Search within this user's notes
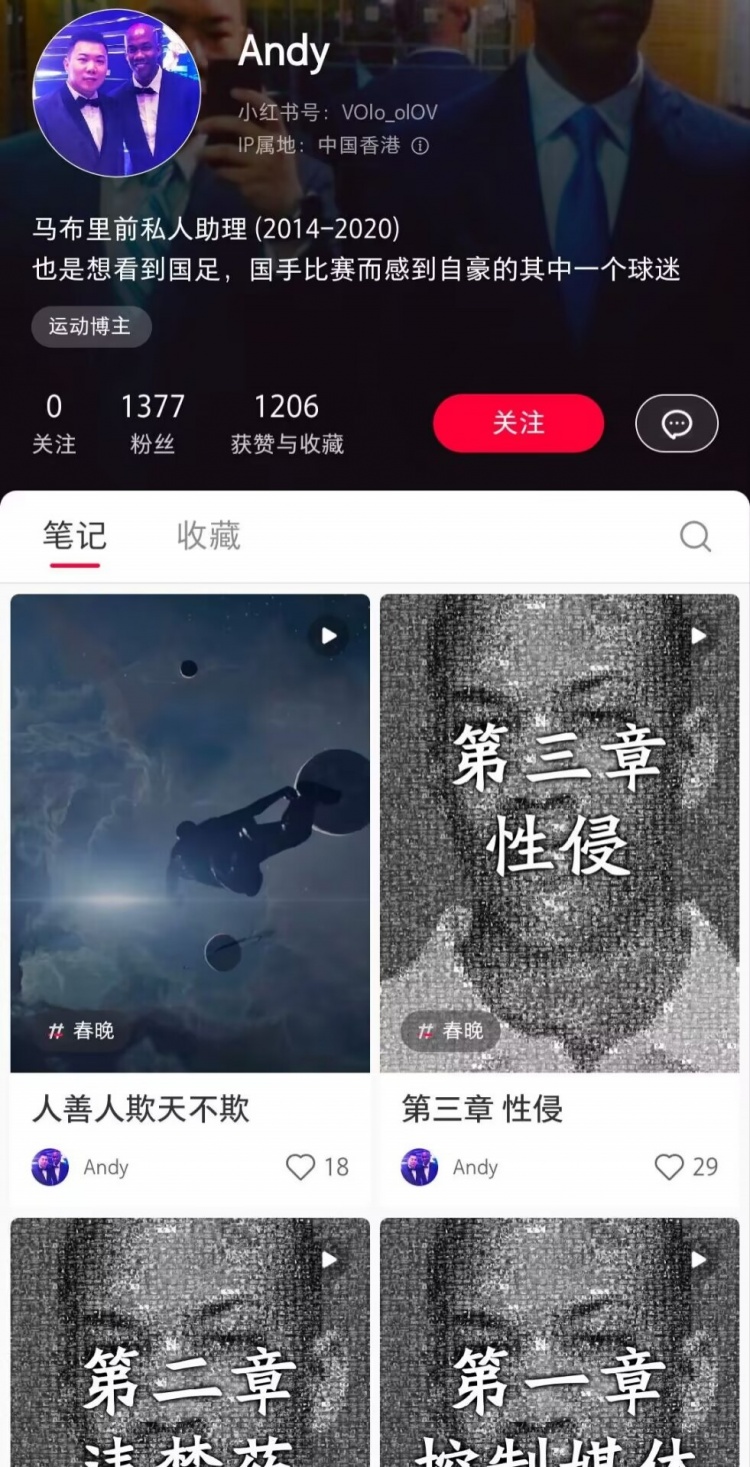The width and height of the screenshot is (750, 1467). click(x=695, y=537)
